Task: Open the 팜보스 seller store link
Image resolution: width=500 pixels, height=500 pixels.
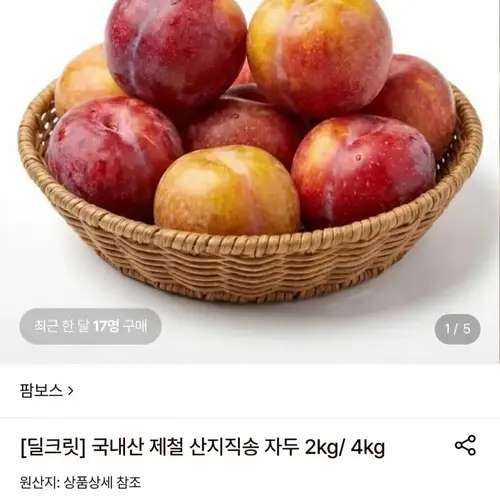Action: coord(46,390)
